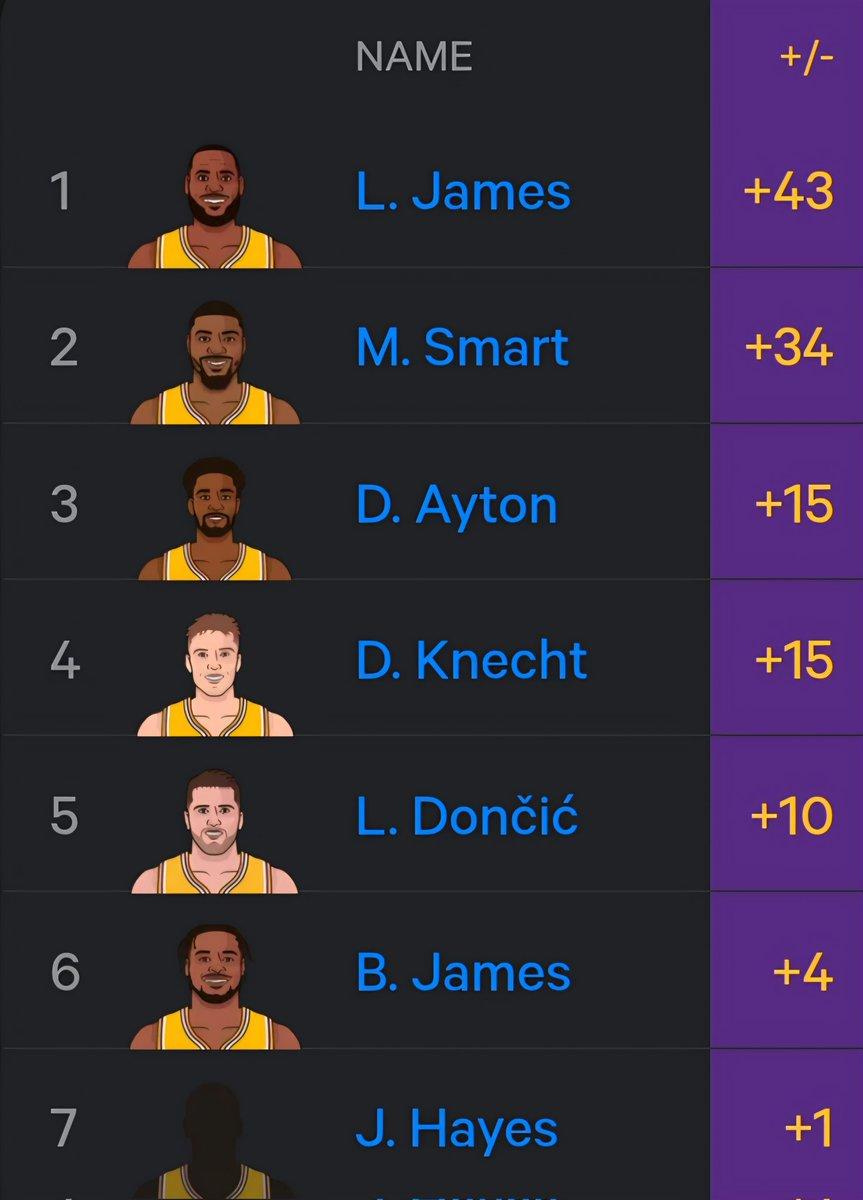Open M. Smart player page
863x1200 pixels.
(x=462, y=347)
